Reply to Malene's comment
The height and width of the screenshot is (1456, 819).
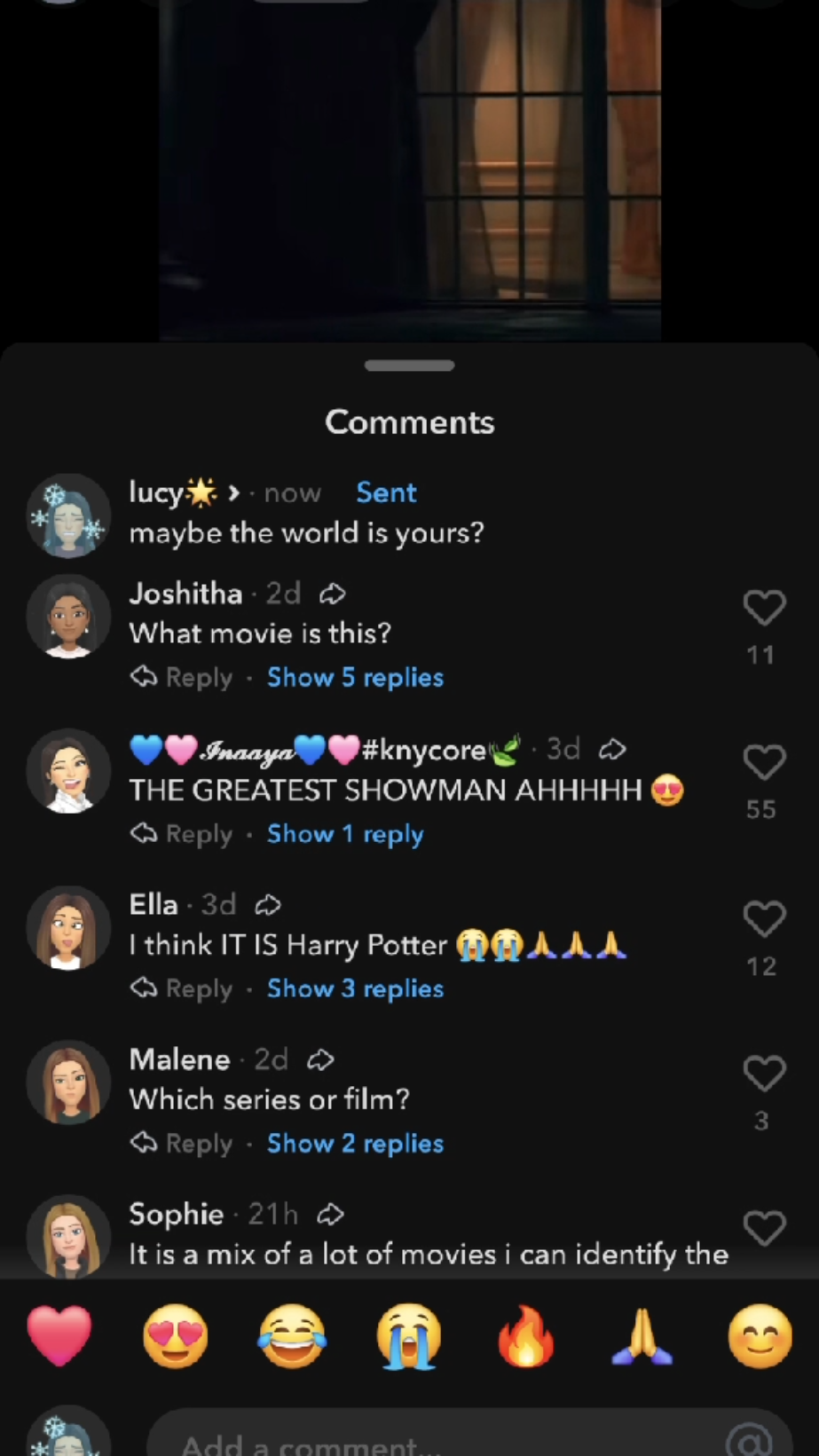pos(182,1144)
